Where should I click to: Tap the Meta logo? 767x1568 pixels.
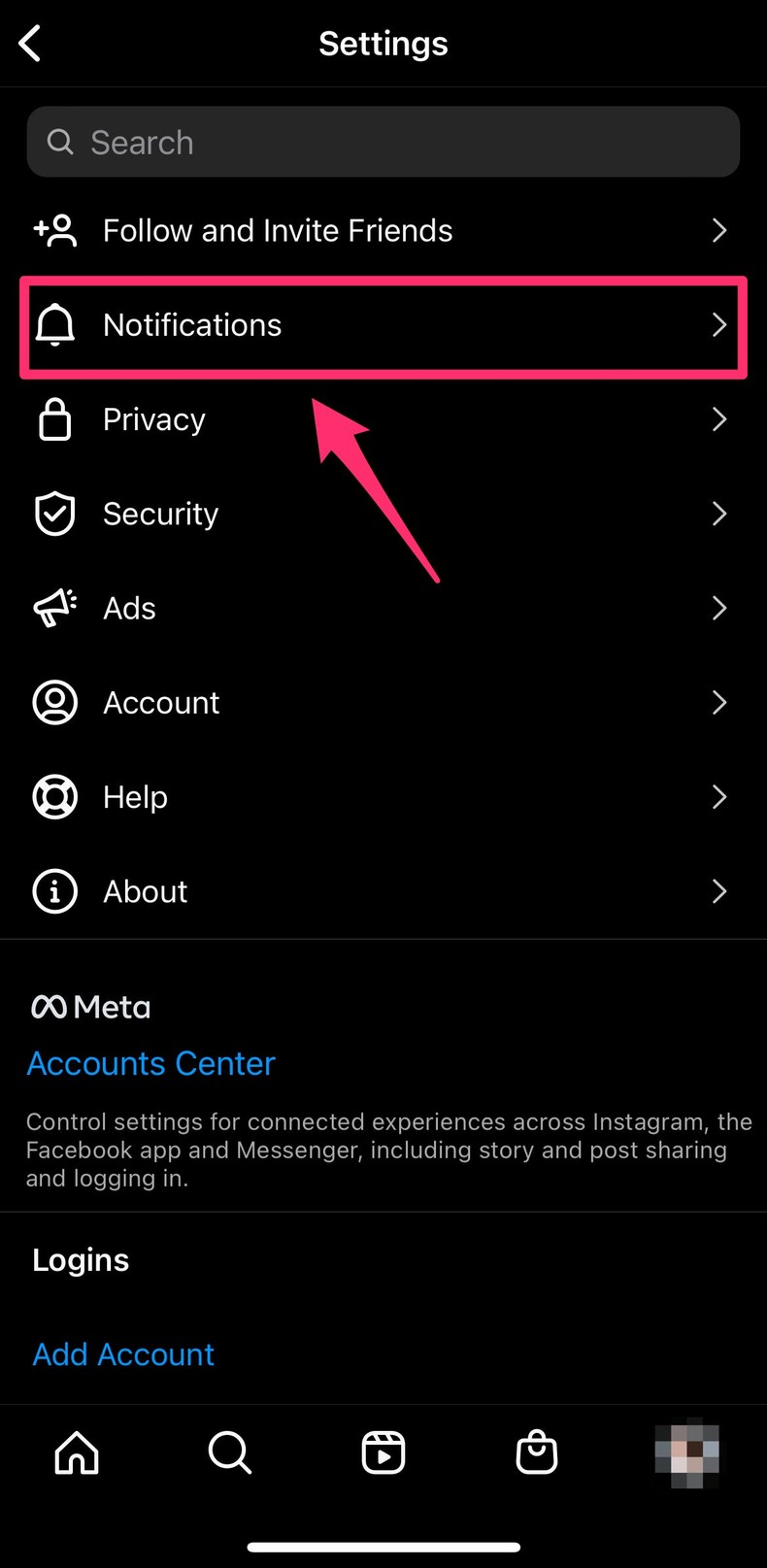click(89, 1007)
